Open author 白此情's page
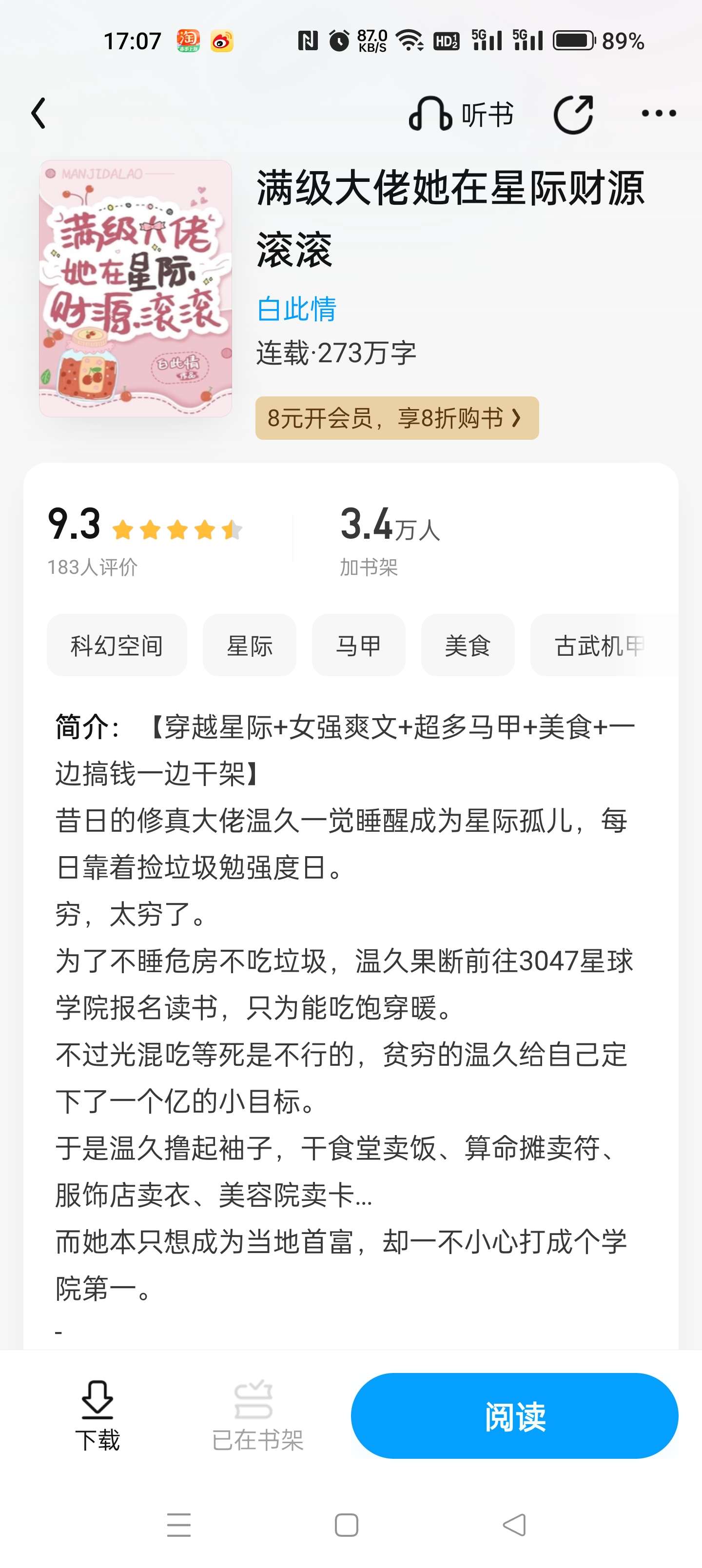This screenshot has height=1568, width=702. (x=296, y=309)
